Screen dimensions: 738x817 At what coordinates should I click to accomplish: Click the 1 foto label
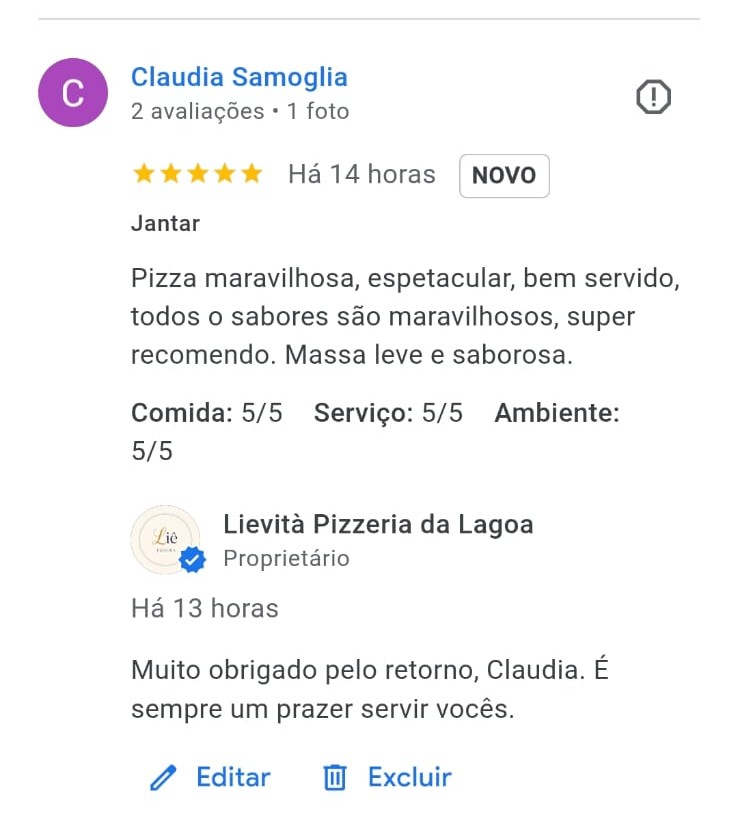point(315,111)
